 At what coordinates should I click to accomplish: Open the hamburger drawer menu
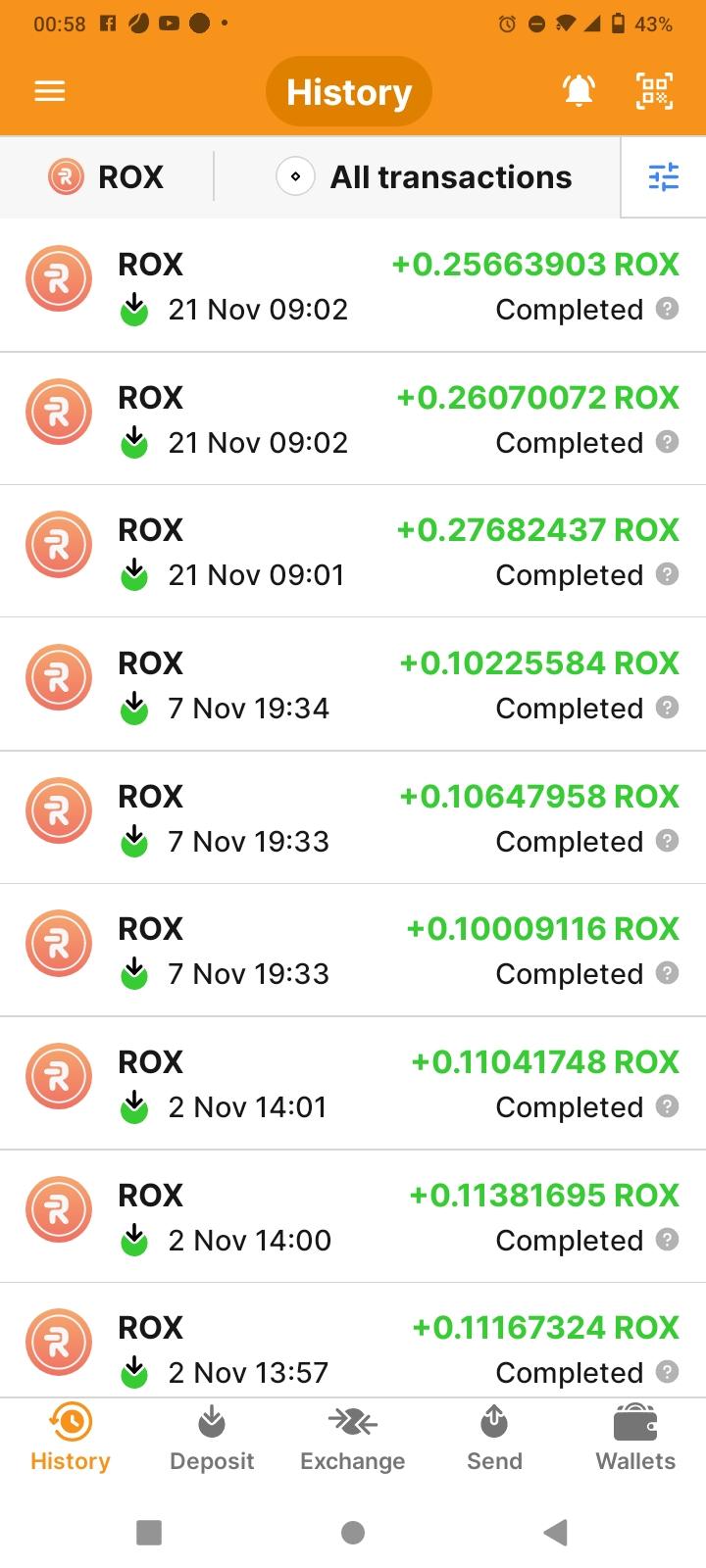(x=50, y=91)
